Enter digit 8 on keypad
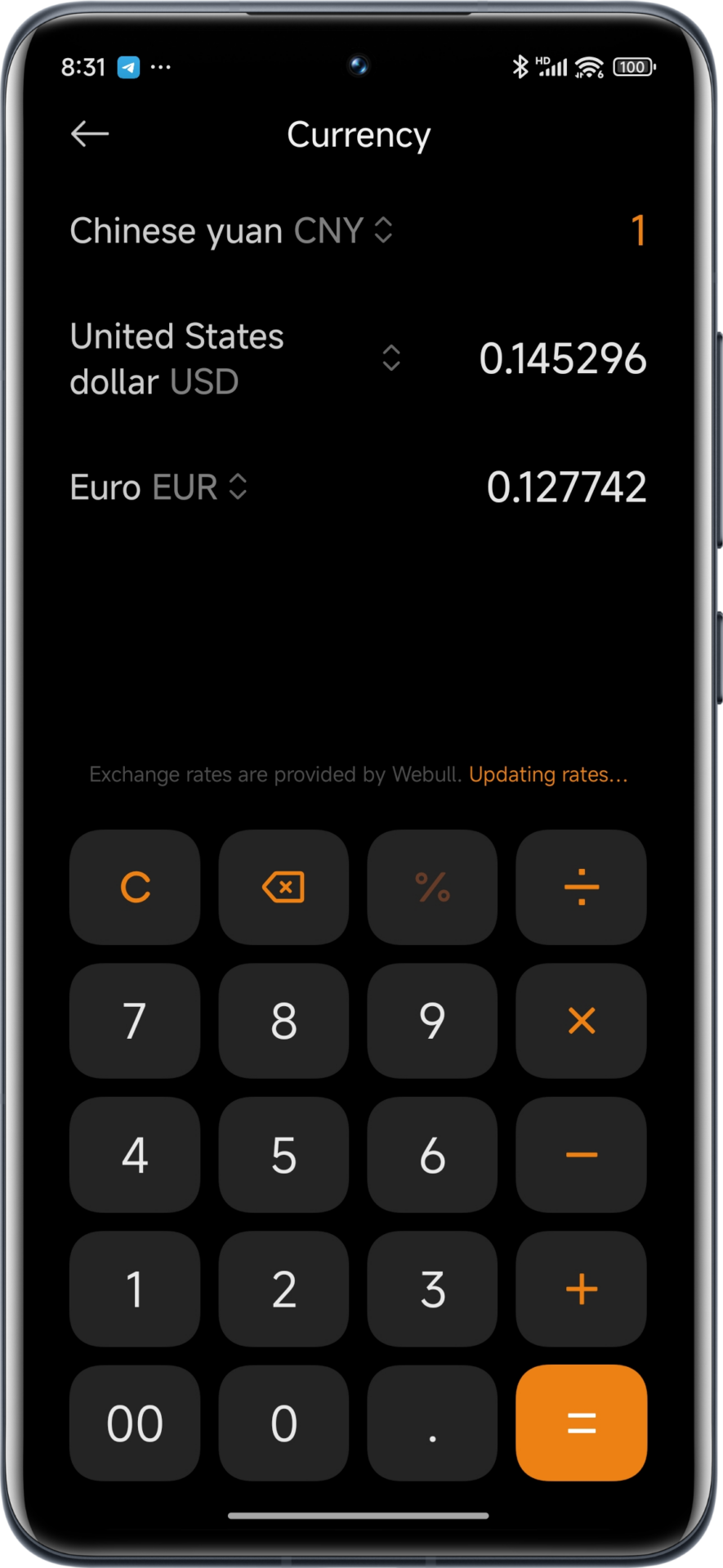723x1568 pixels. click(x=283, y=1021)
